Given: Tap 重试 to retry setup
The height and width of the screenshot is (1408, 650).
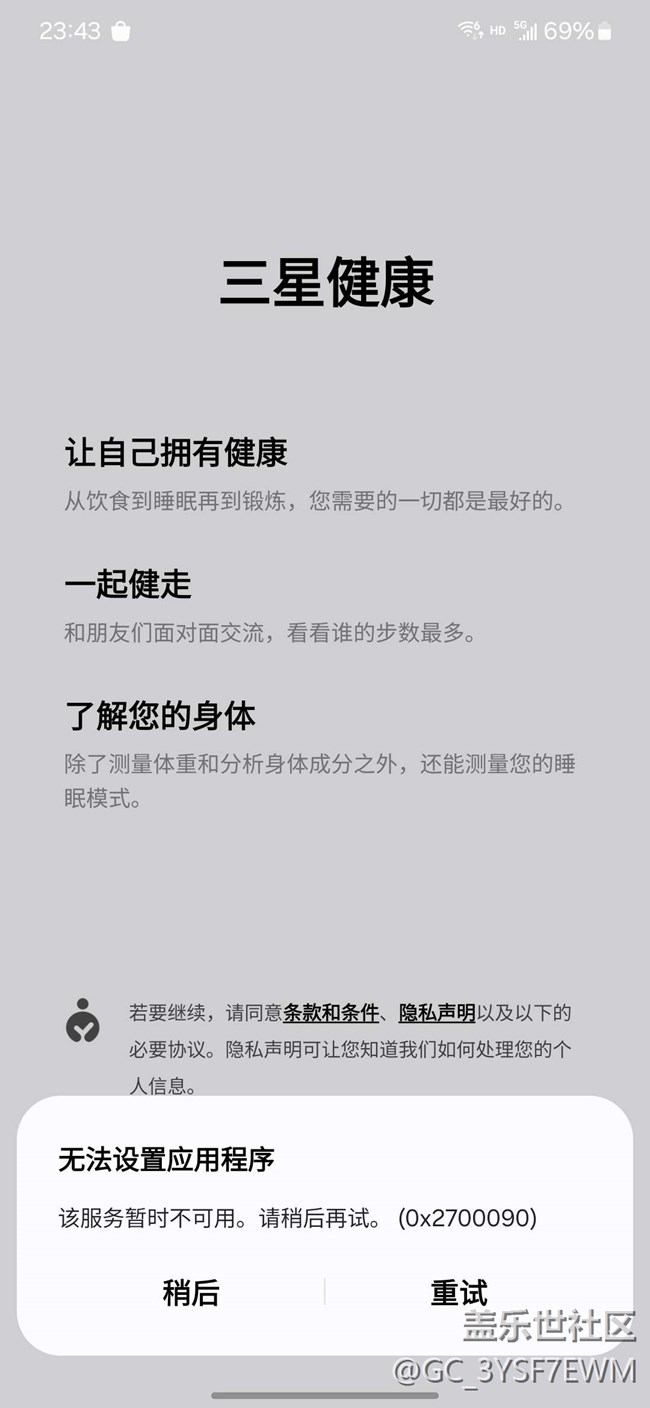Looking at the screenshot, I should pos(459,1292).
